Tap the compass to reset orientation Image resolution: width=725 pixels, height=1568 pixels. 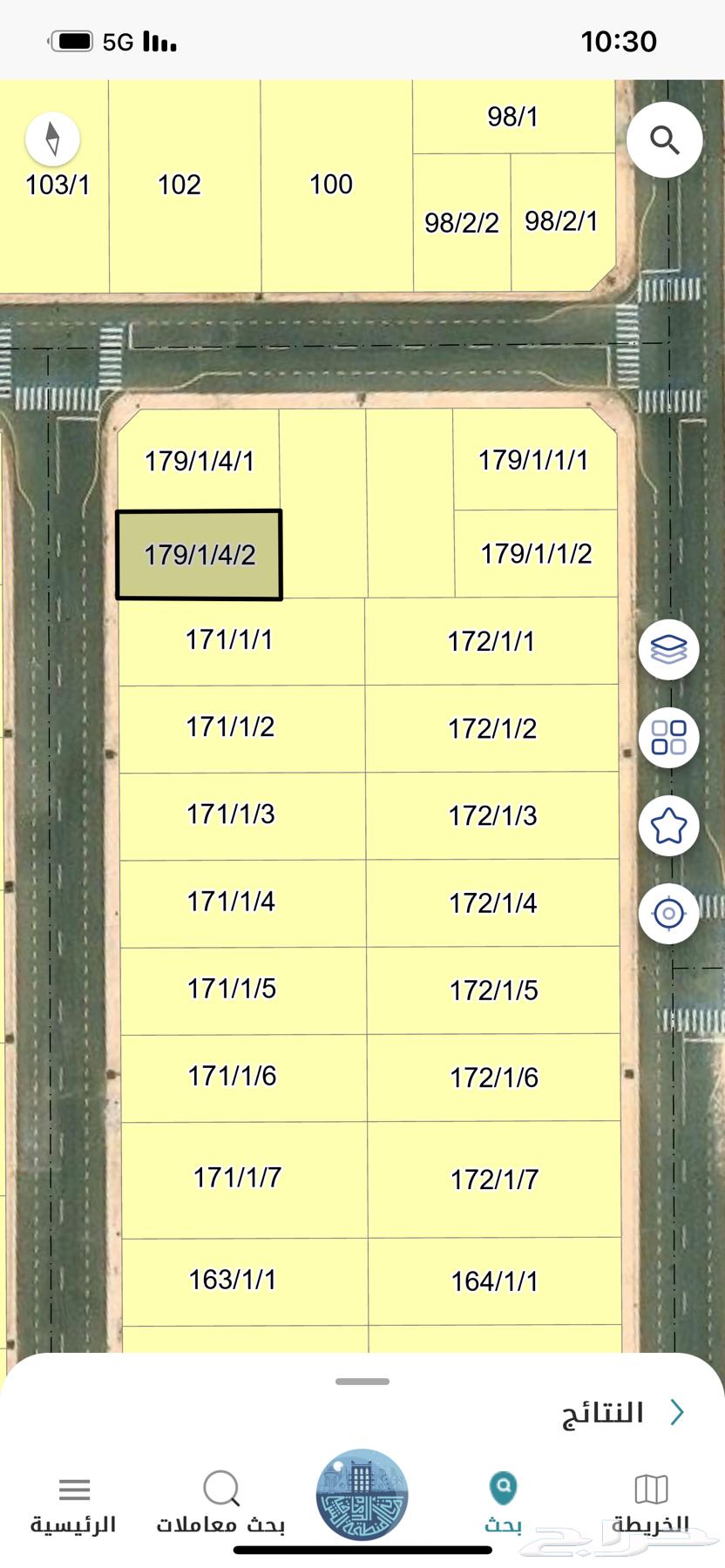pos(53,139)
